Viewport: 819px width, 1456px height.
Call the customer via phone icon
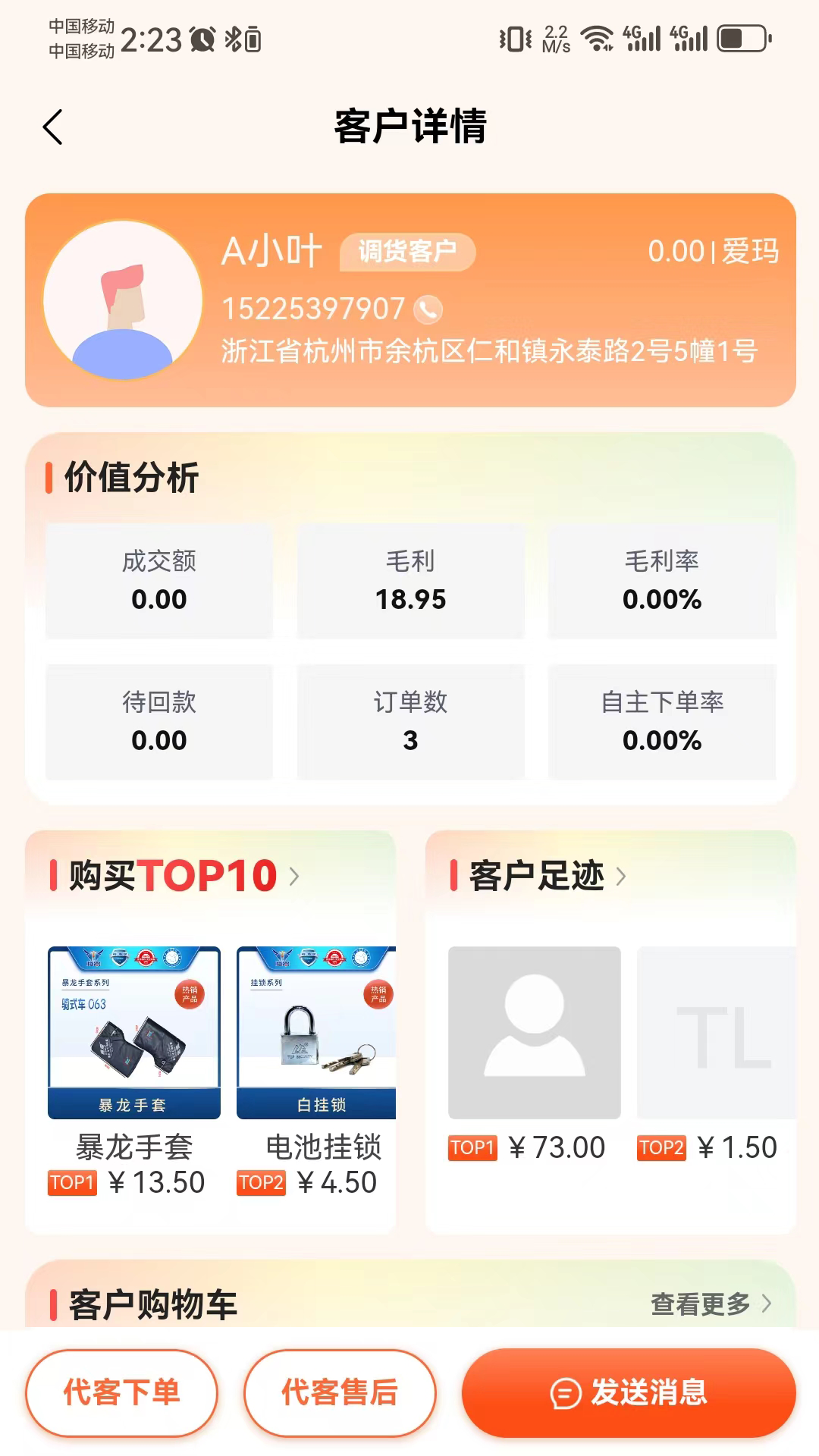[x=428, y=309]
